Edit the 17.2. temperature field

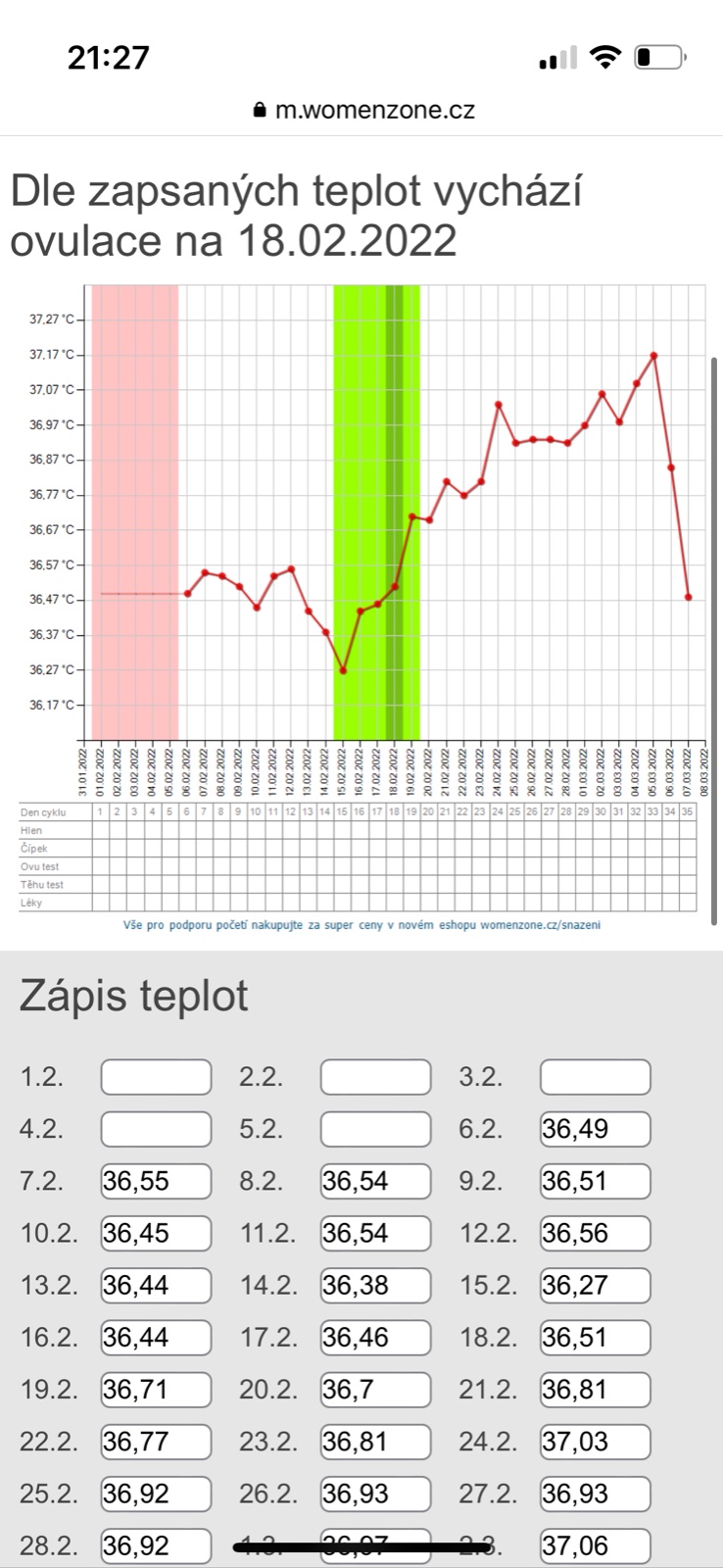[375, 1337]
